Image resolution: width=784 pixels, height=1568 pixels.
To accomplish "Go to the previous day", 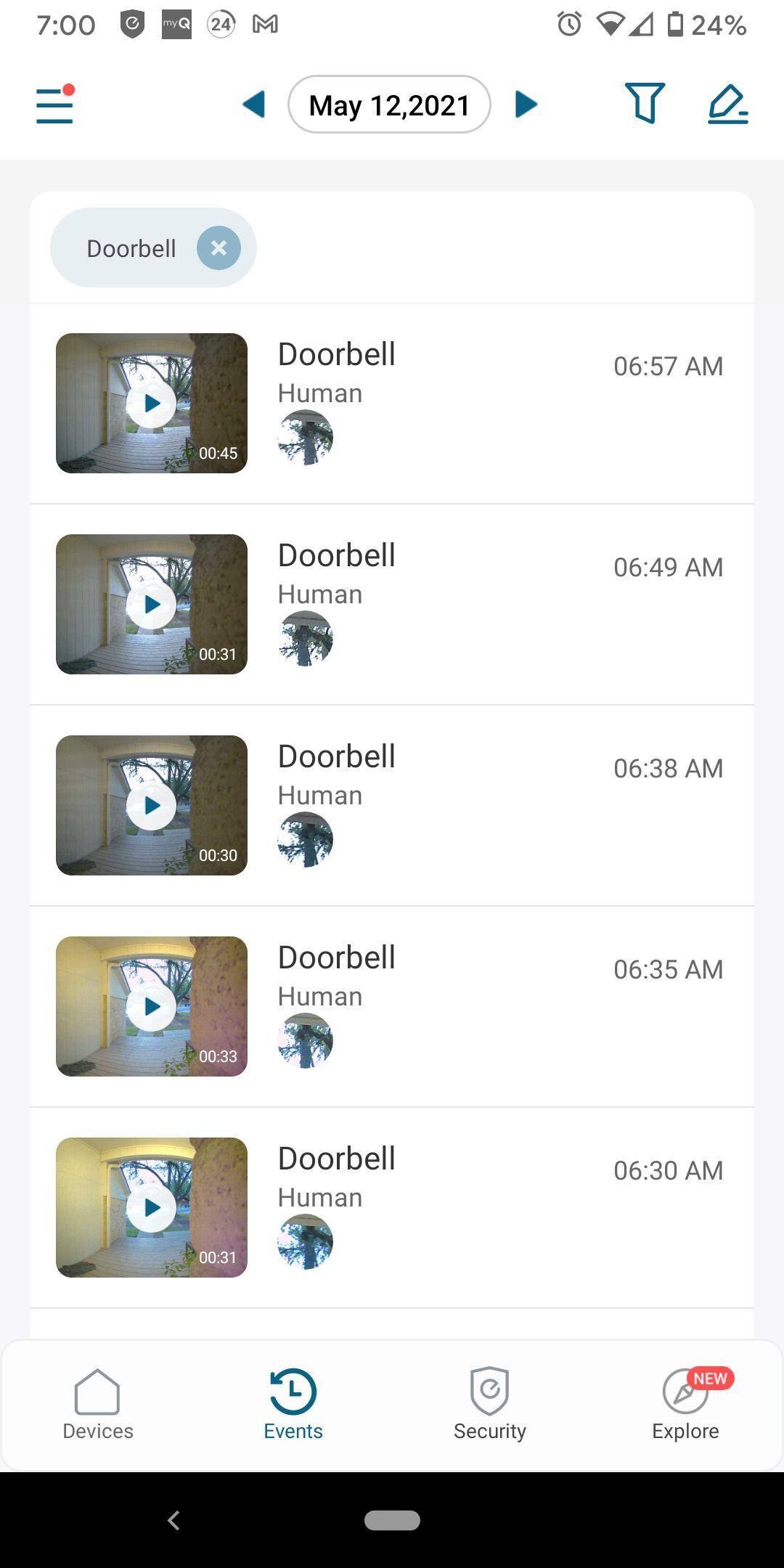I will coord(254,105).
